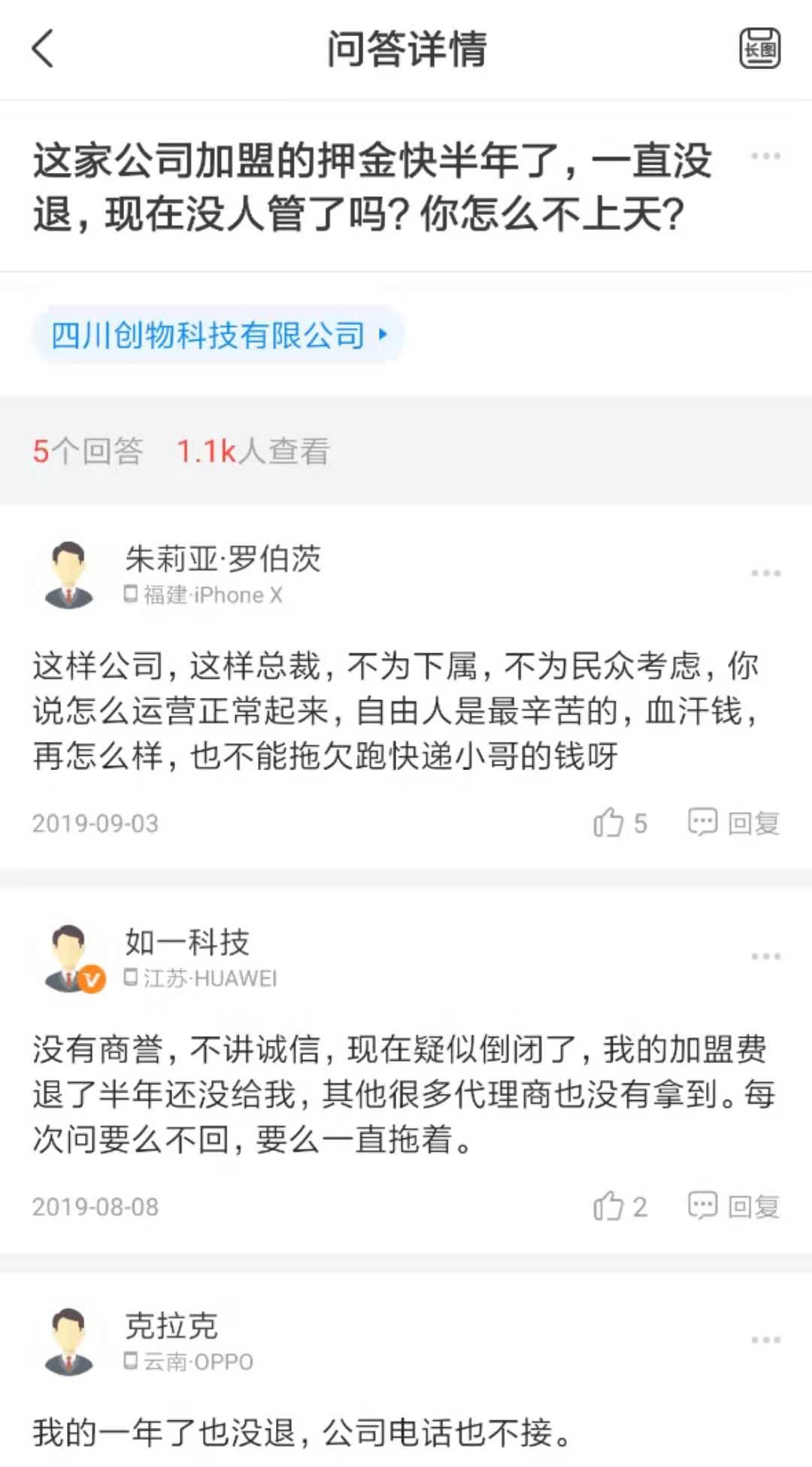Open 四川创物科技有限公司 company page
The image size is (812, 1467).
pos(218,335)
